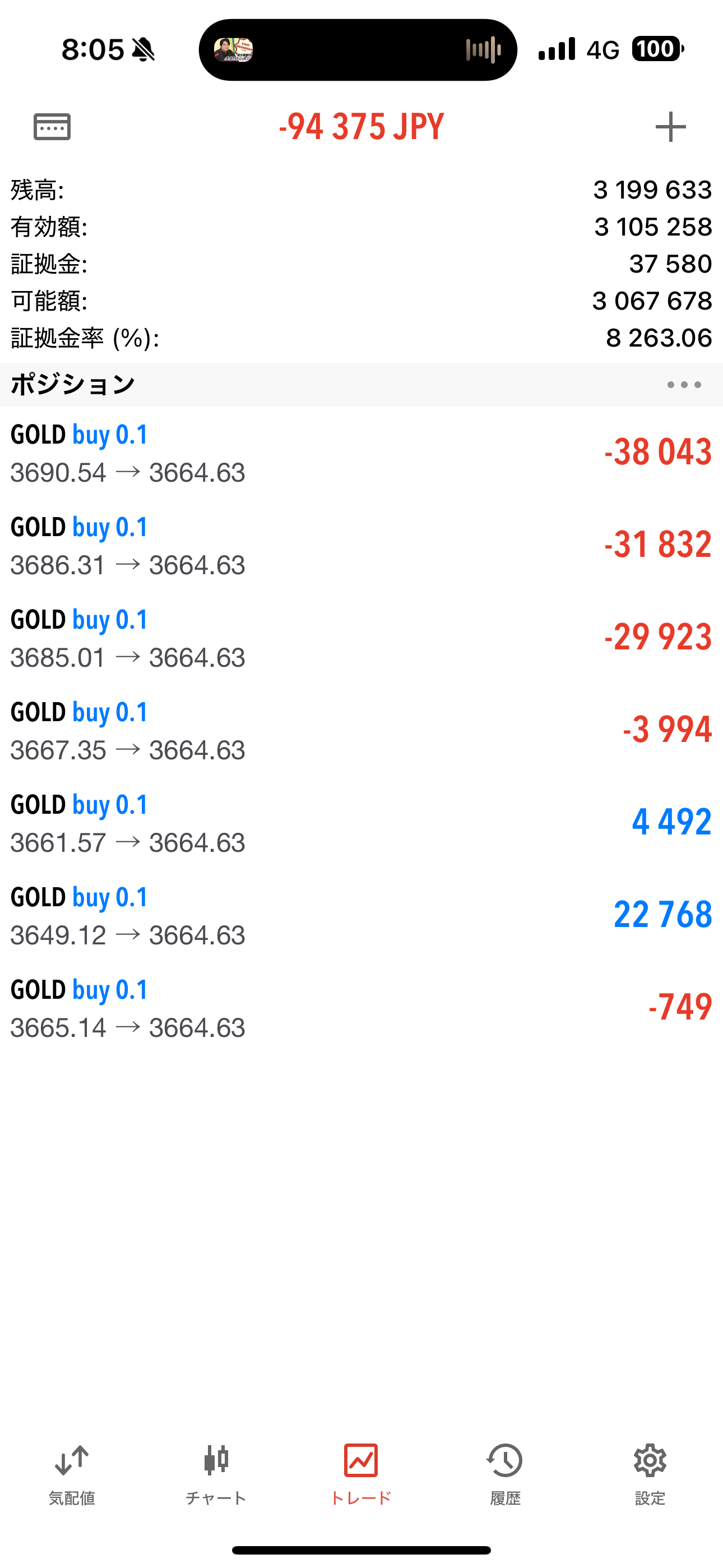
Task: Open the account card icon
Action: click(52, 127)
